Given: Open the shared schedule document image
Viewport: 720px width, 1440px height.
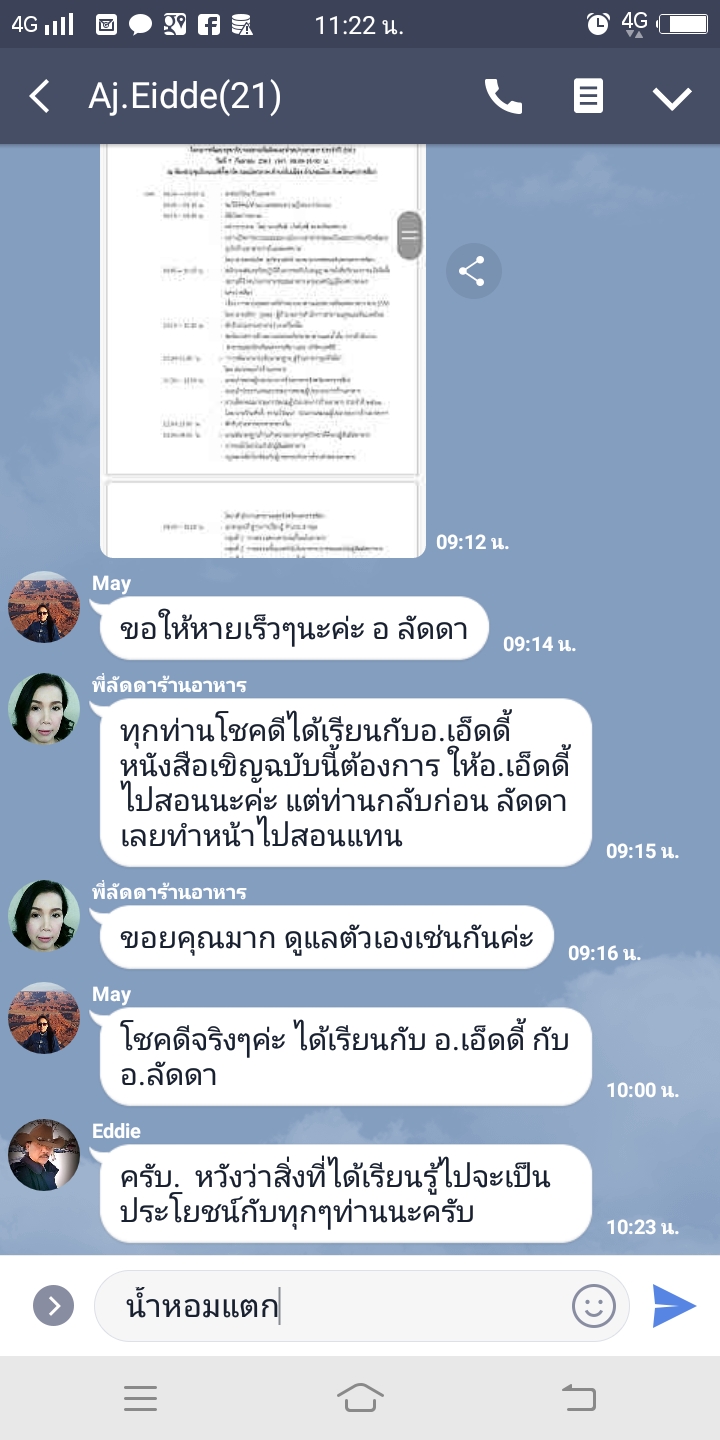Looking at the screenshot, I should (x=263, y=350).
